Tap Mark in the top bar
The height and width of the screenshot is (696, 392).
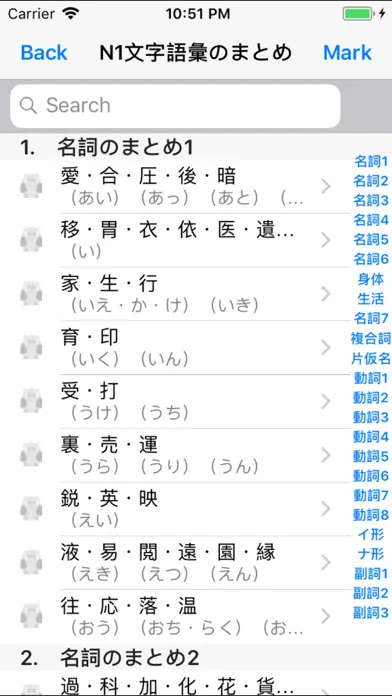pyautogui.click(x=347, y=53)
